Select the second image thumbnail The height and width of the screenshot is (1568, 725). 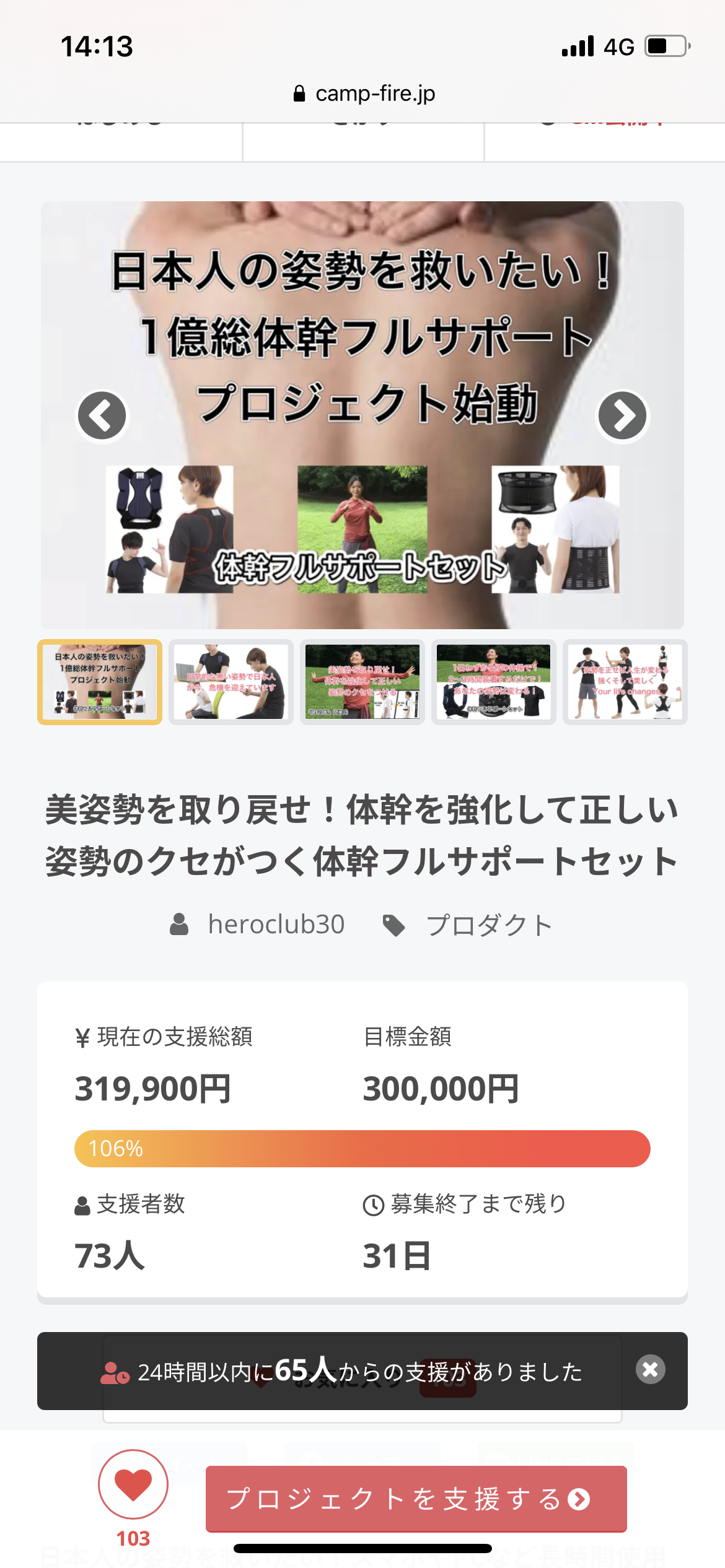[x=231, y=682]
